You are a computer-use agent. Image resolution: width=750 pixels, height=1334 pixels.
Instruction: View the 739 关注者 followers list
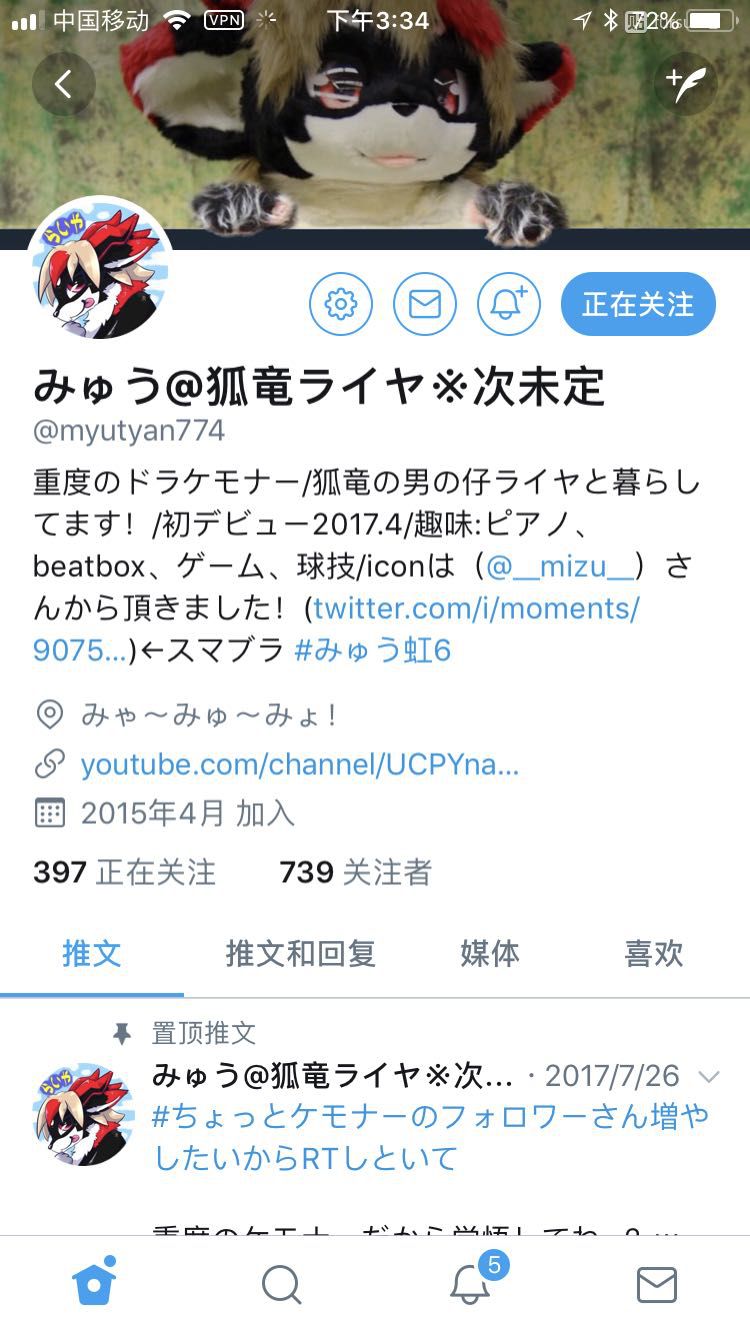click(x=355, y=872)
